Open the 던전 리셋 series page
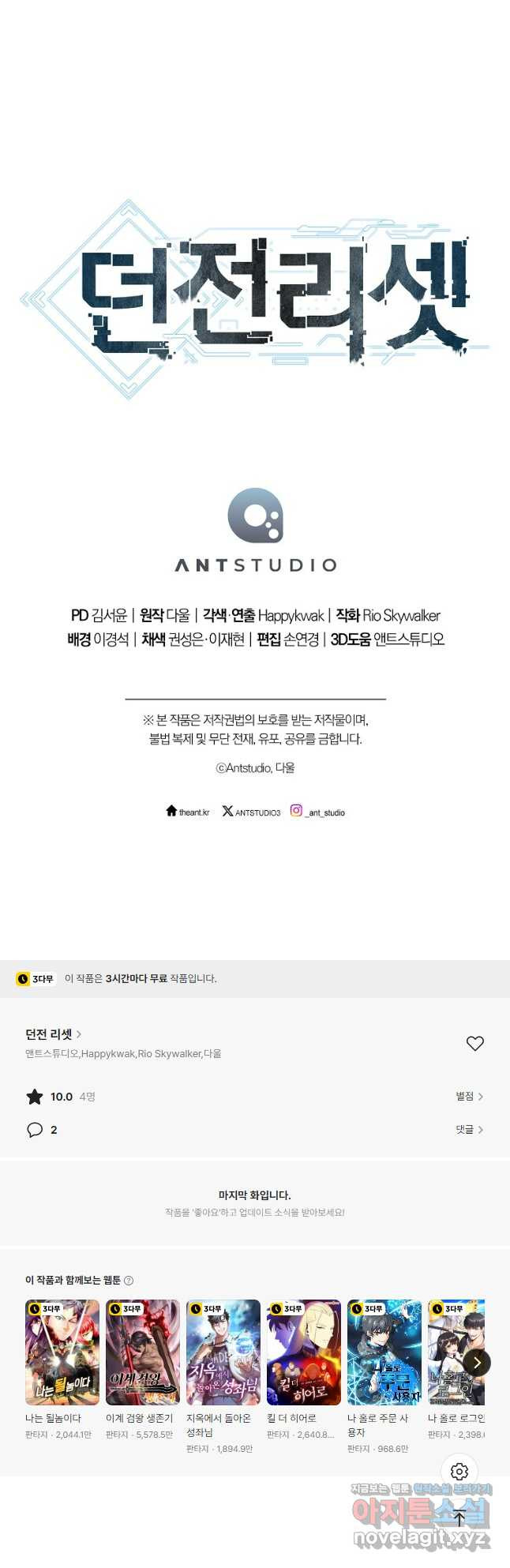Image resolution: width=510 pixels, height=1568 pixels. point(53,1033)
